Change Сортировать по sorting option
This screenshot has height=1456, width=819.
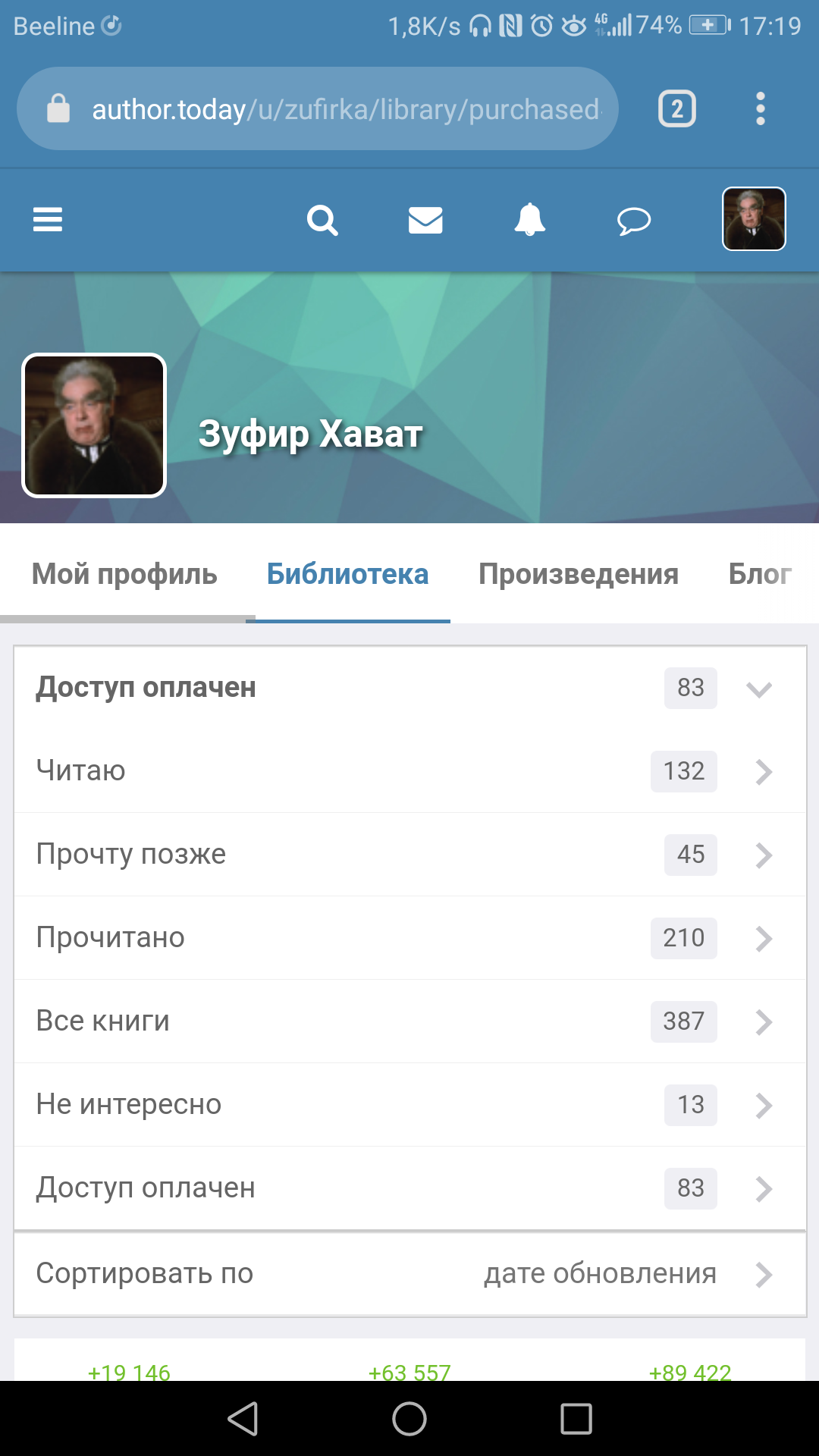(409, 1274)
